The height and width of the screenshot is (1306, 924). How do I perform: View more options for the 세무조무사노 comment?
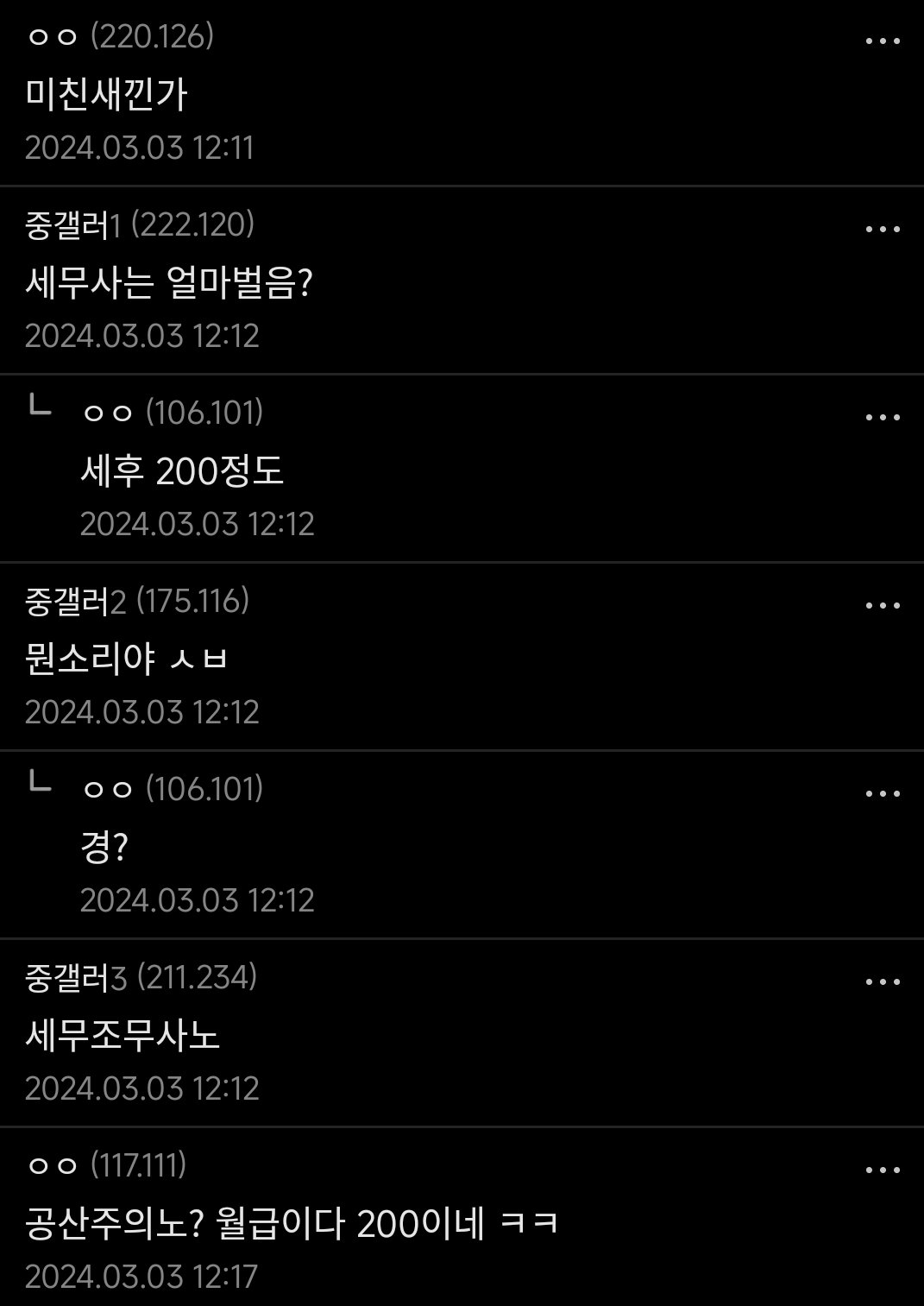pos(883,982)
